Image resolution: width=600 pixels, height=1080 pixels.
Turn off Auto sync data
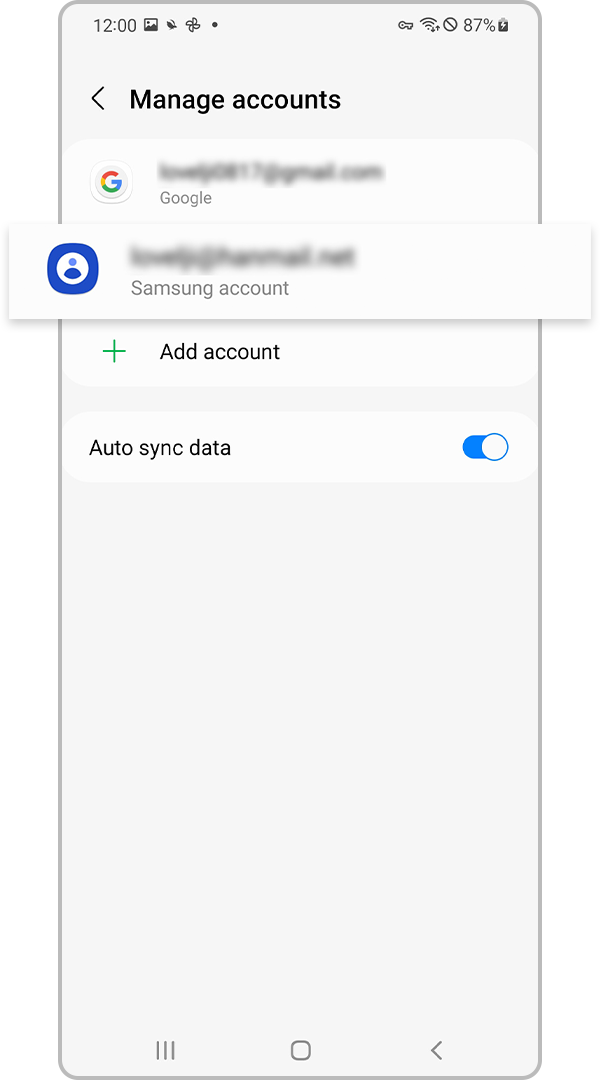point(485,447)
